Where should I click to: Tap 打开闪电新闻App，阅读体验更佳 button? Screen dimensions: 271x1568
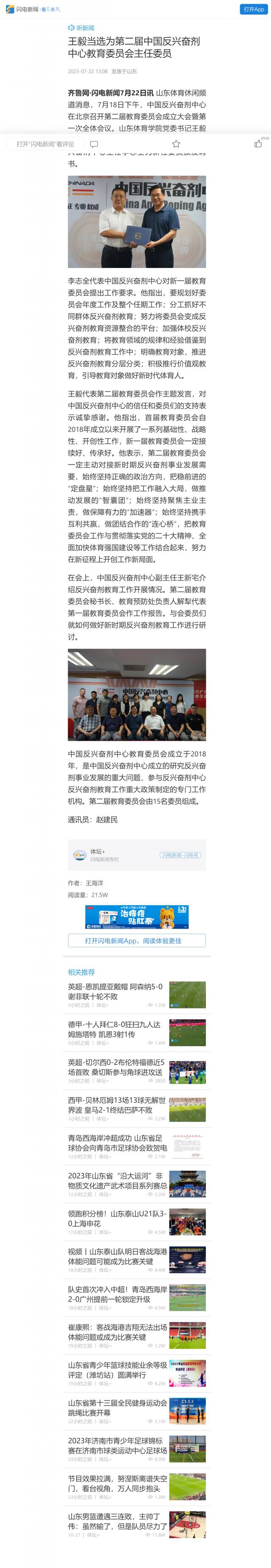(137, 940)
